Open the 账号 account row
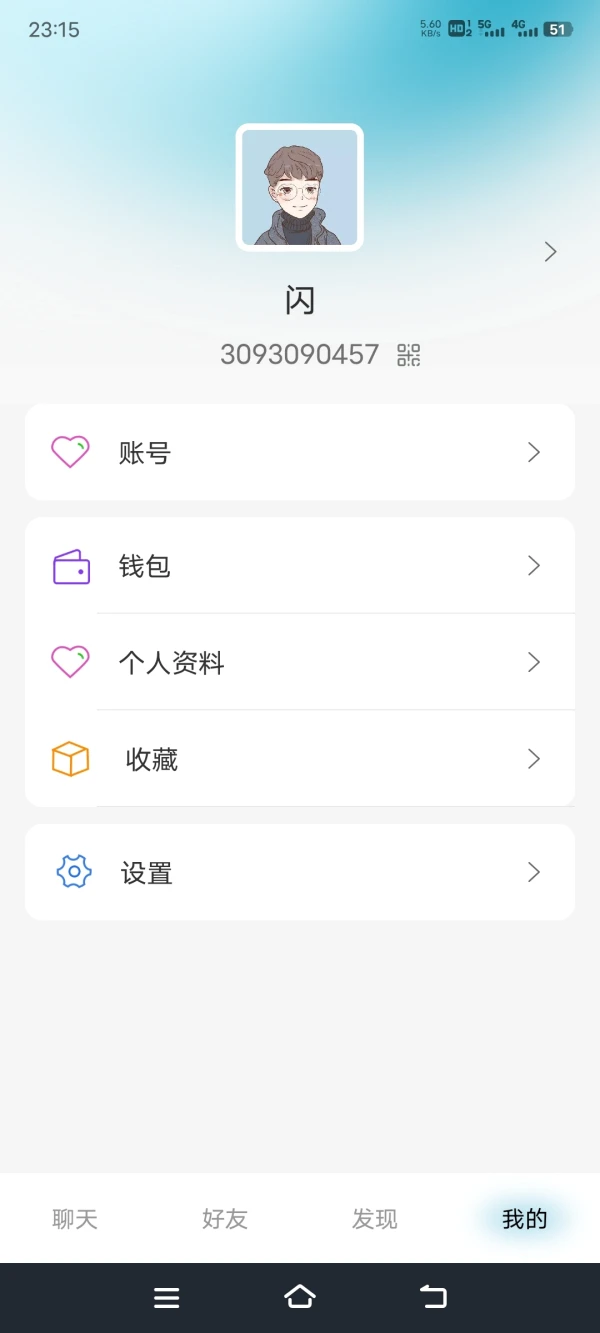 click(300, 452)
